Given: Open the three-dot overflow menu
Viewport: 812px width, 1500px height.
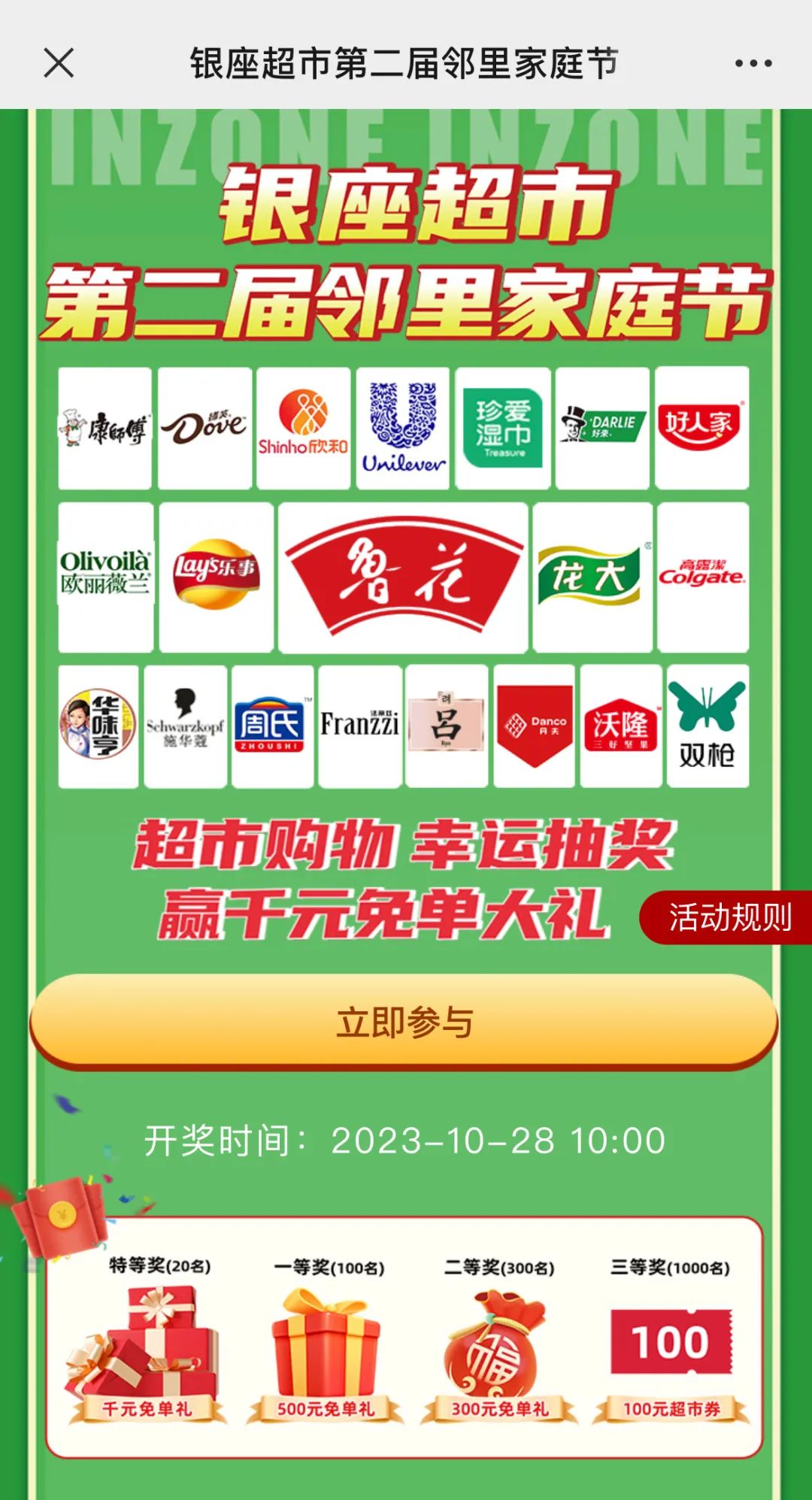Looking at the screenshot, I should point(753,64).
